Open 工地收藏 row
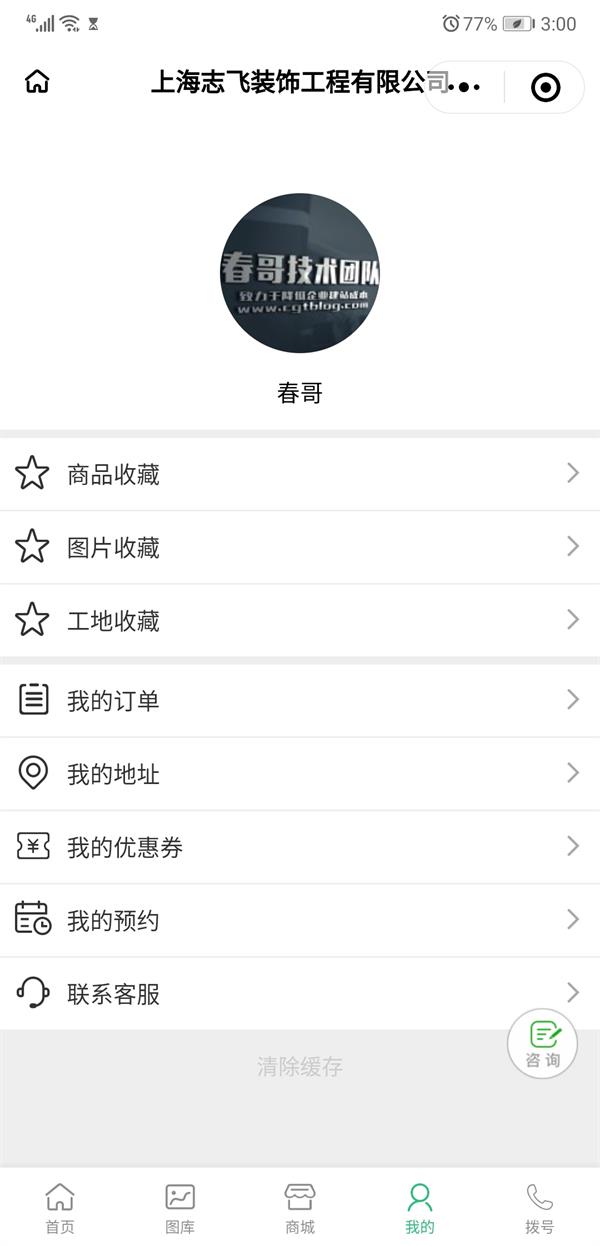Viewport: 600px width, 1246px height. (x=300, y=621)
